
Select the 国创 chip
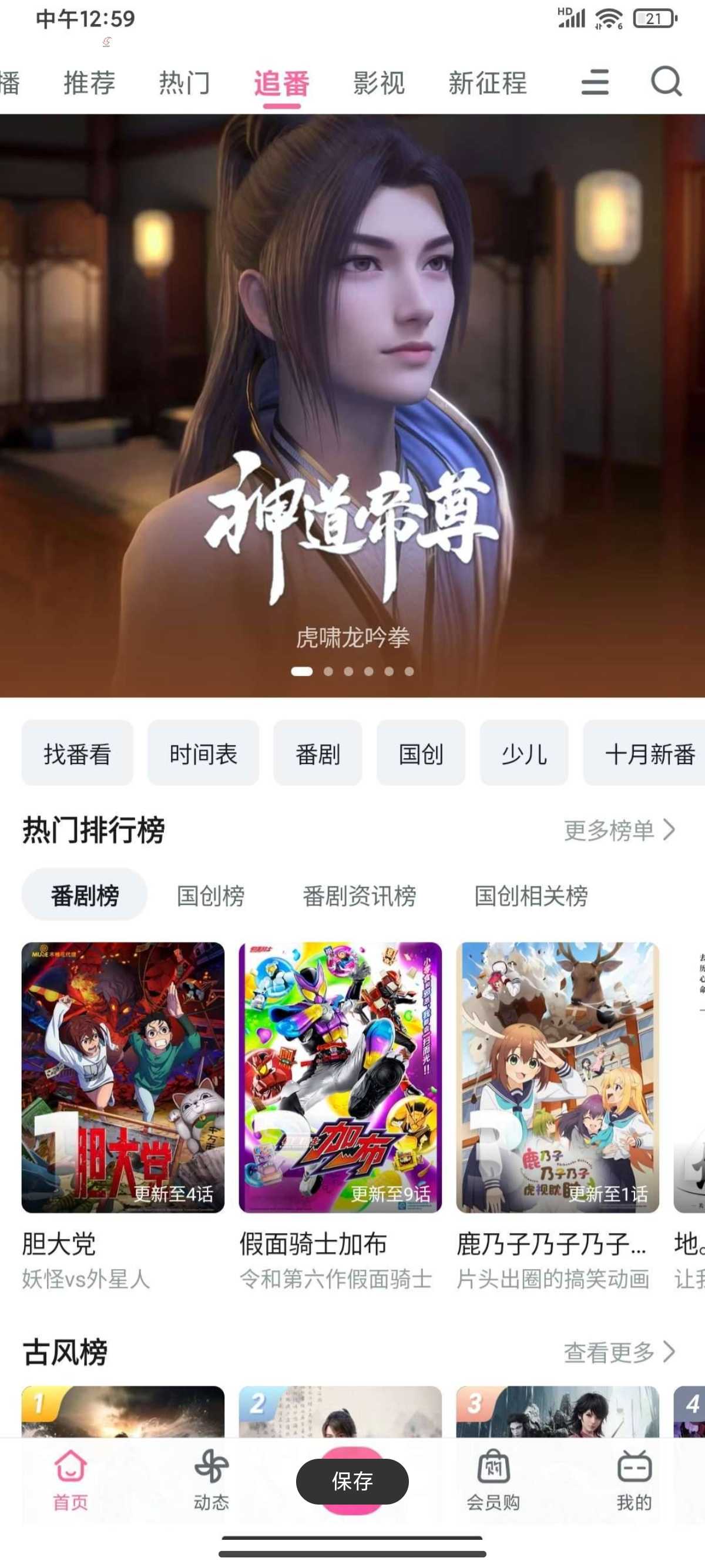click(x=421, y=753)
